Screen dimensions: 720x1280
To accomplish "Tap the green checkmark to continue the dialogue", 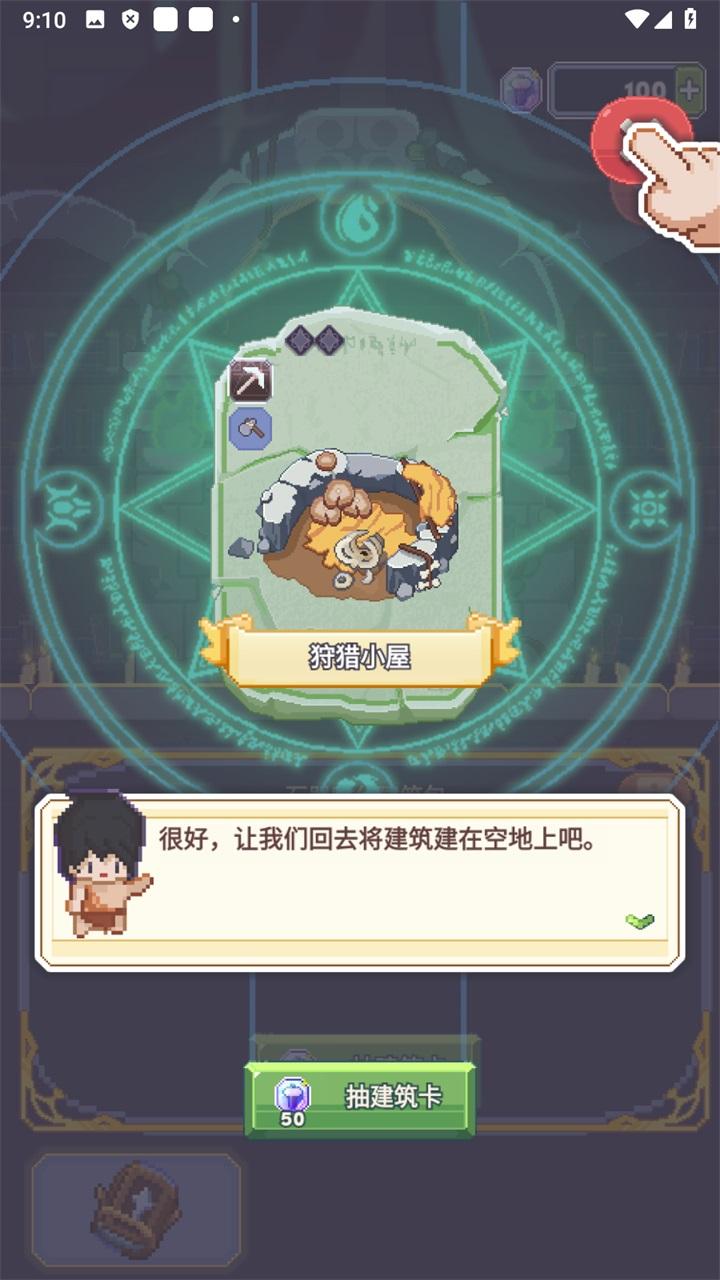I will tap(639, 920).
